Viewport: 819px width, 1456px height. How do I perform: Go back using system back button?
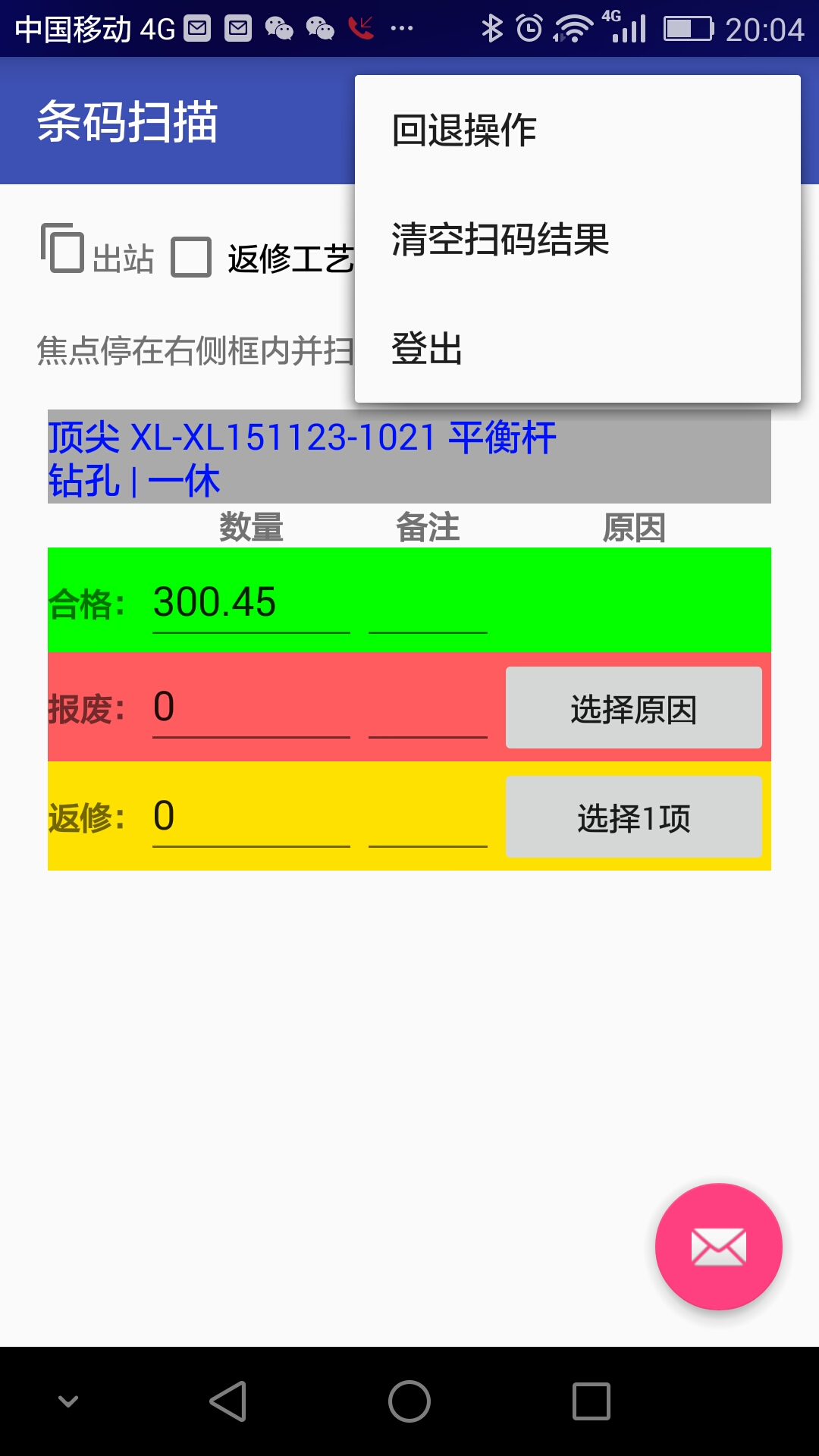(227, 1401)
